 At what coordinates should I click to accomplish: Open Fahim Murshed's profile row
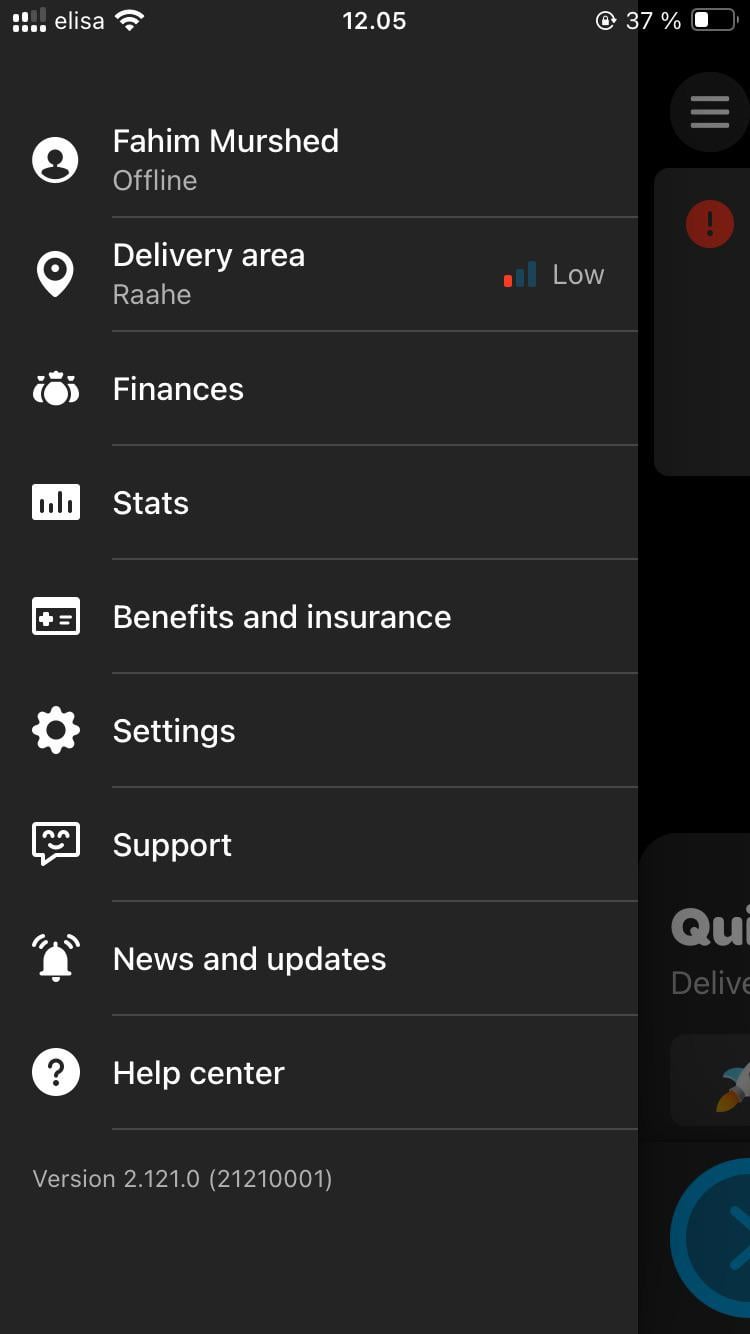click(x=319, y=160)
